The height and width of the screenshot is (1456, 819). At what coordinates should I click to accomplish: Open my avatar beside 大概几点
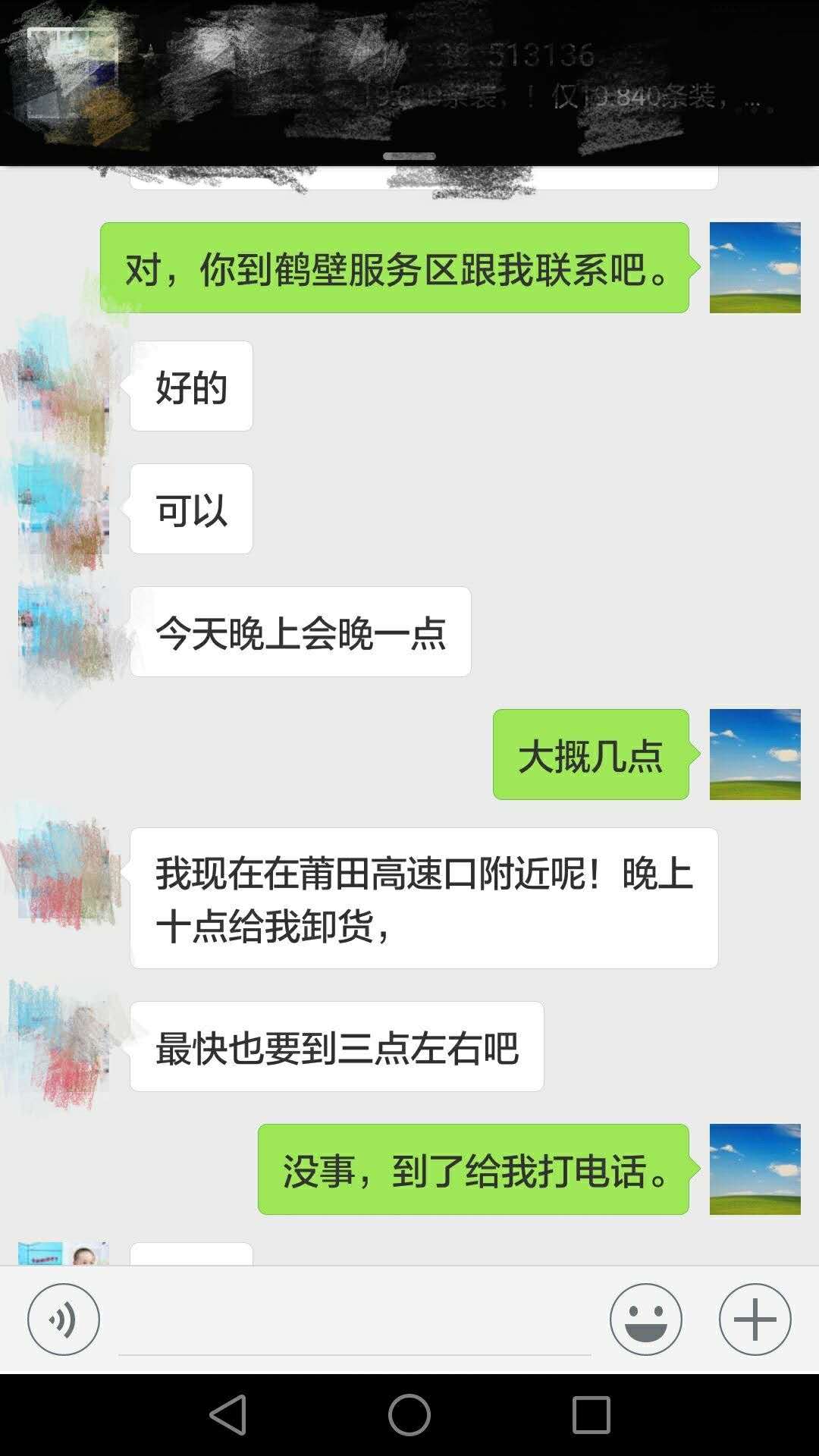[x=755, y=755]
